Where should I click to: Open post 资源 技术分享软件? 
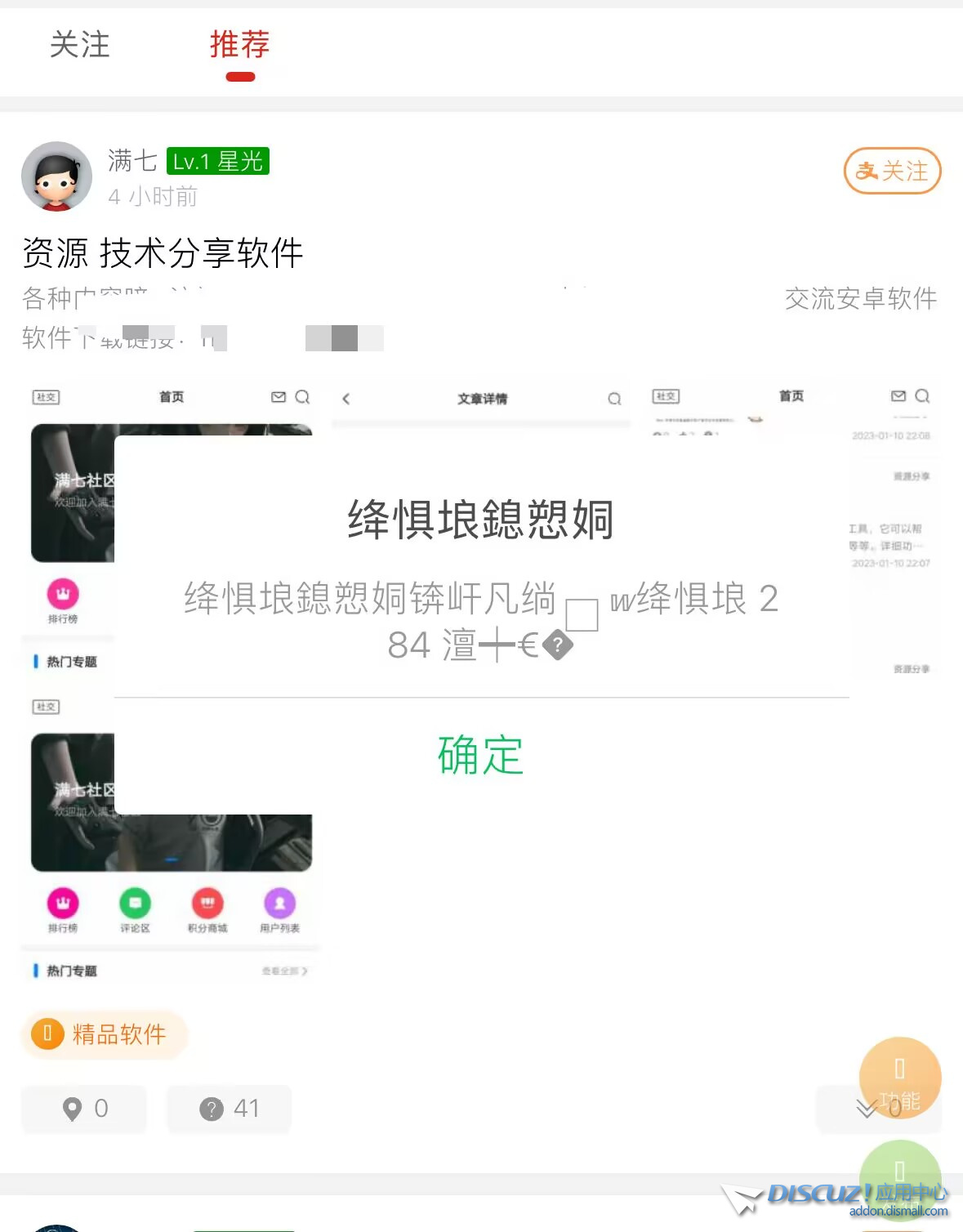pyautogui.click(x=163, y=252)
